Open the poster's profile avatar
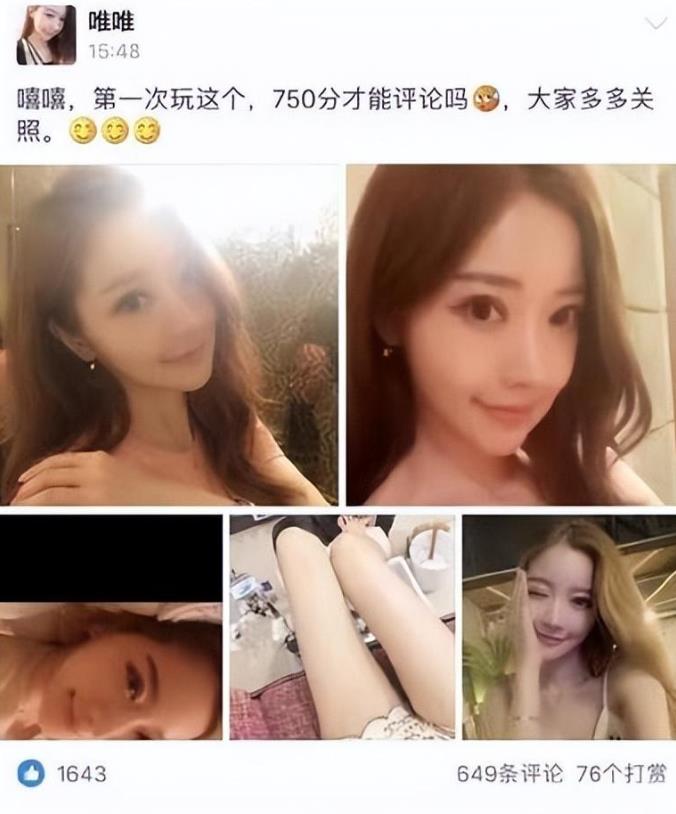The width and height of the screenshot is (676, 814). click(47, 34)
